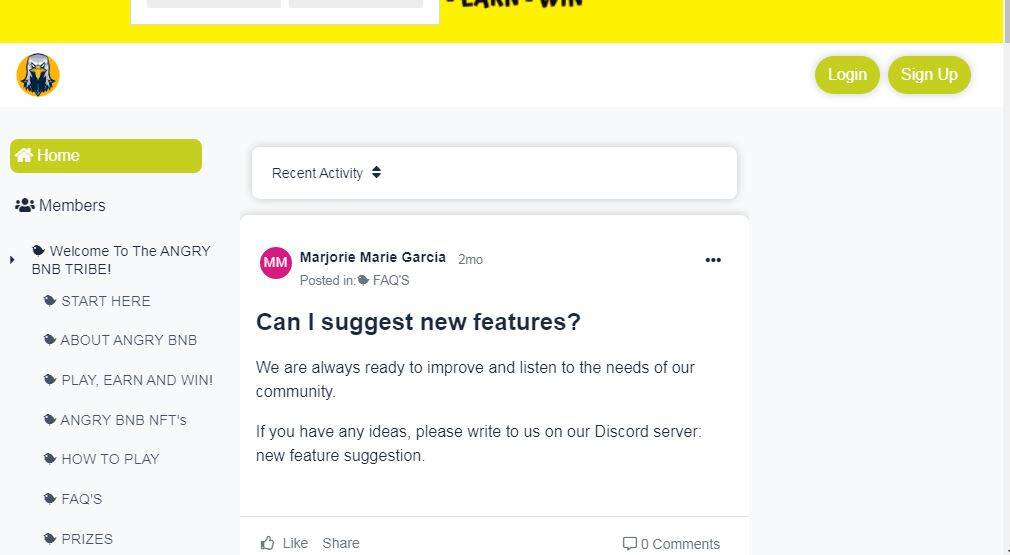
Task: View the 0 Comments on the post
Action: (x=671, y=544)
